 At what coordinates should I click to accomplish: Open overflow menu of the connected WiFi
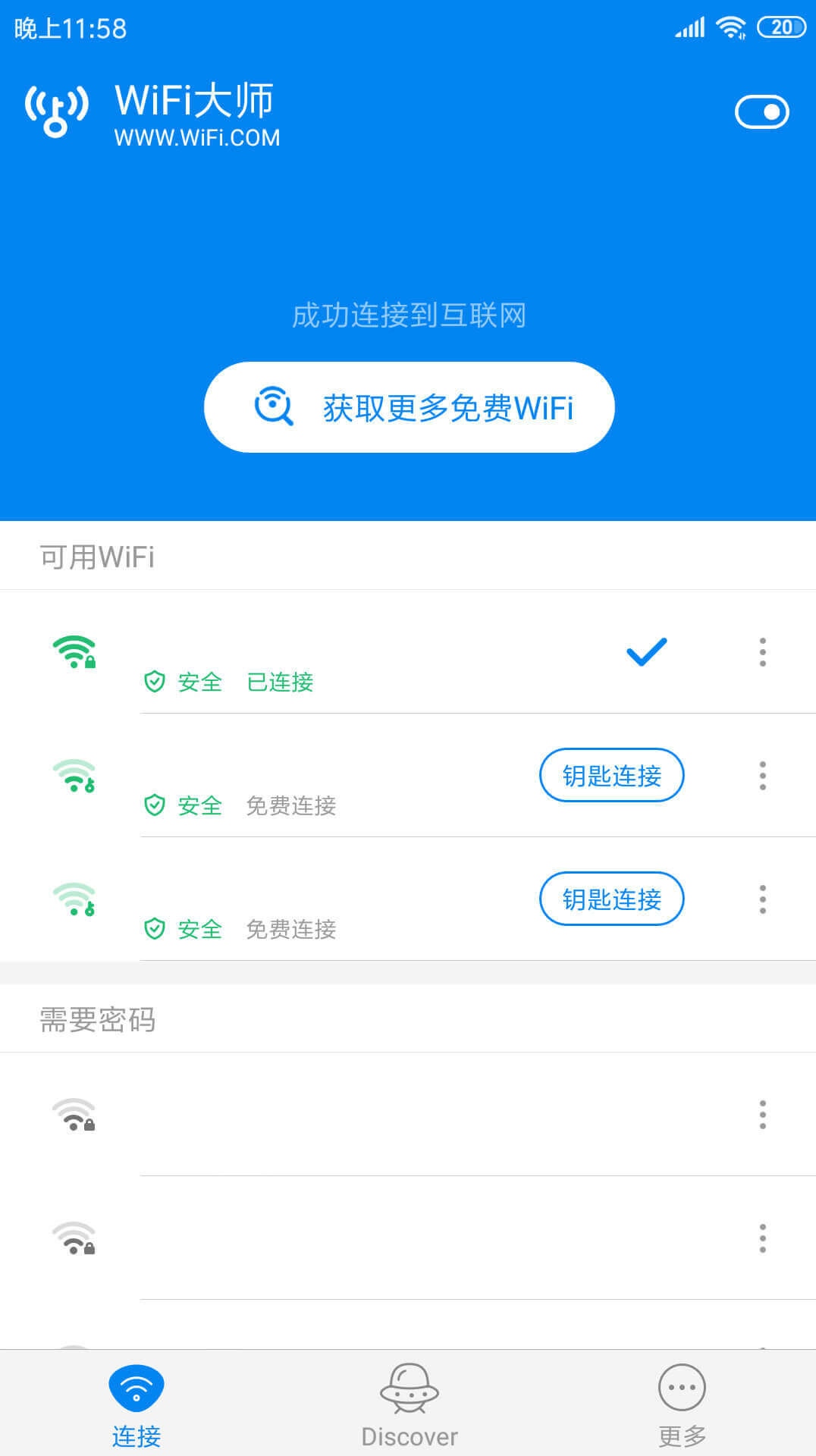[762, 652]
